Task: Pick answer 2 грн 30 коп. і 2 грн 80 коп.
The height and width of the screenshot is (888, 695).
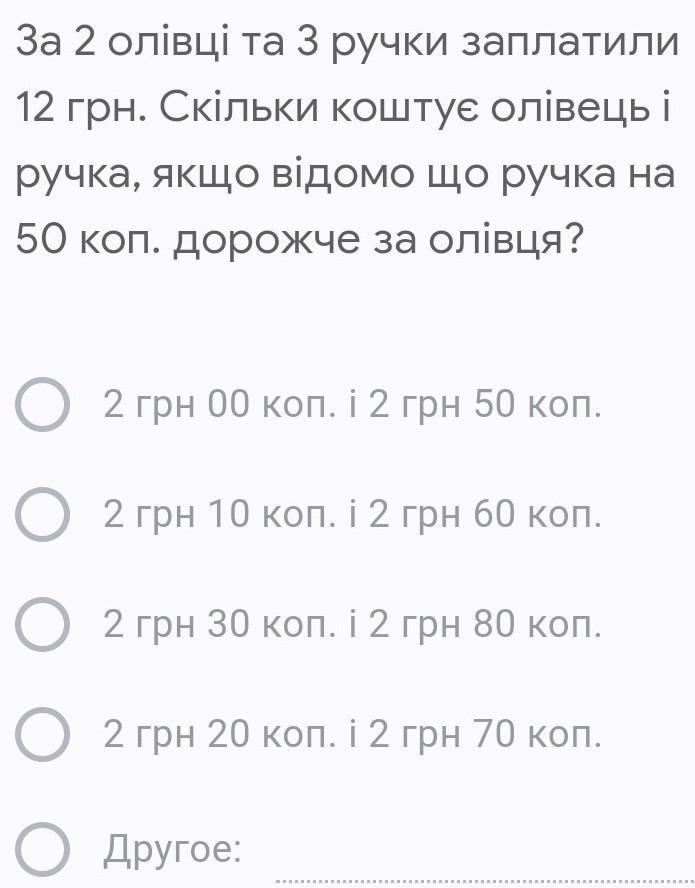Action: [44, 625]
